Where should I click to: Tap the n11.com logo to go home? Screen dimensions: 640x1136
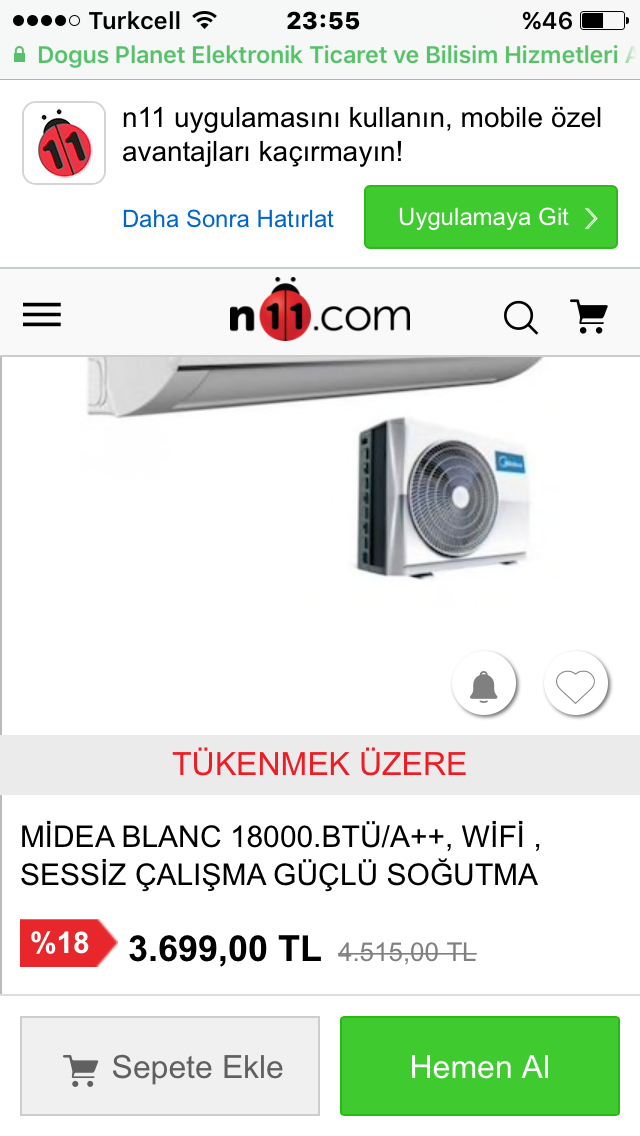coord(320,312)
